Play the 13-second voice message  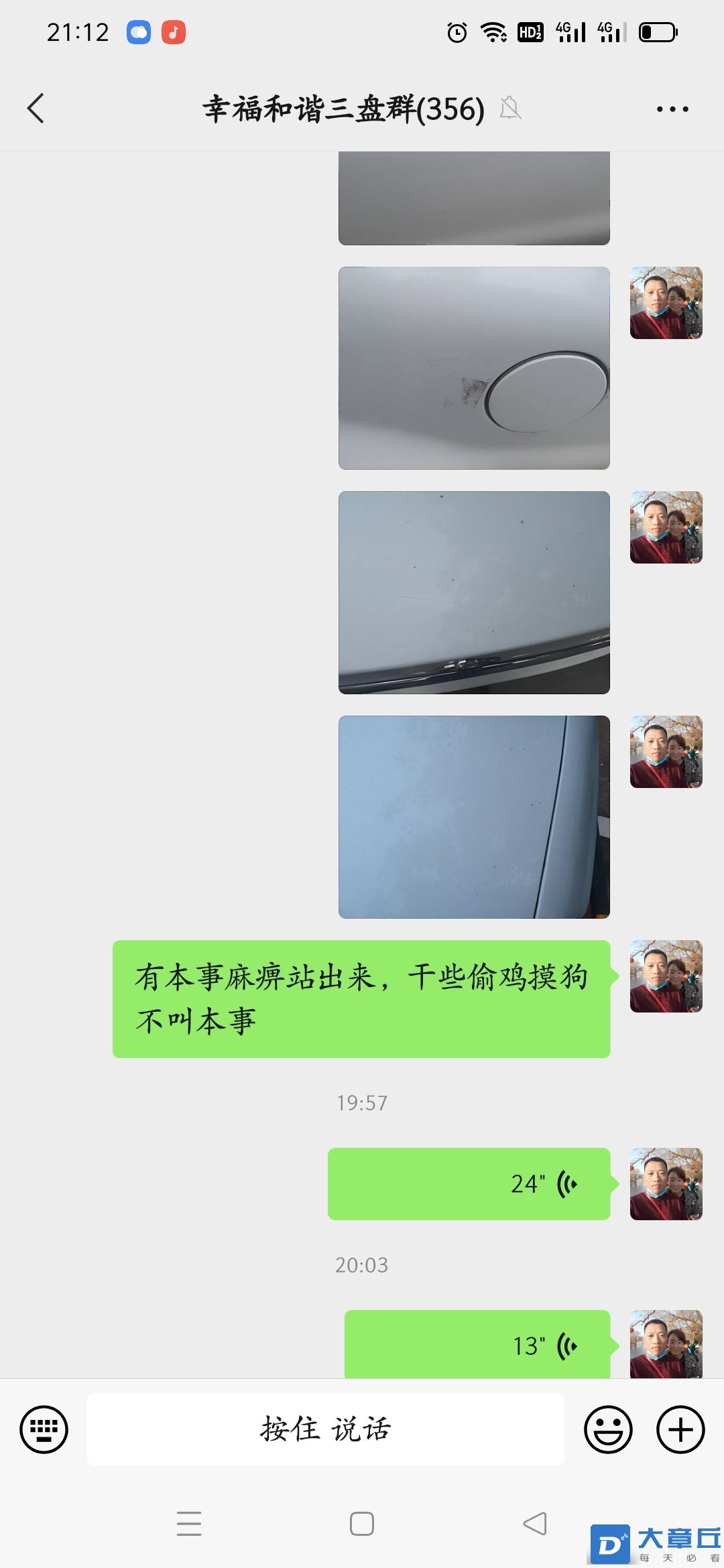477,1345
